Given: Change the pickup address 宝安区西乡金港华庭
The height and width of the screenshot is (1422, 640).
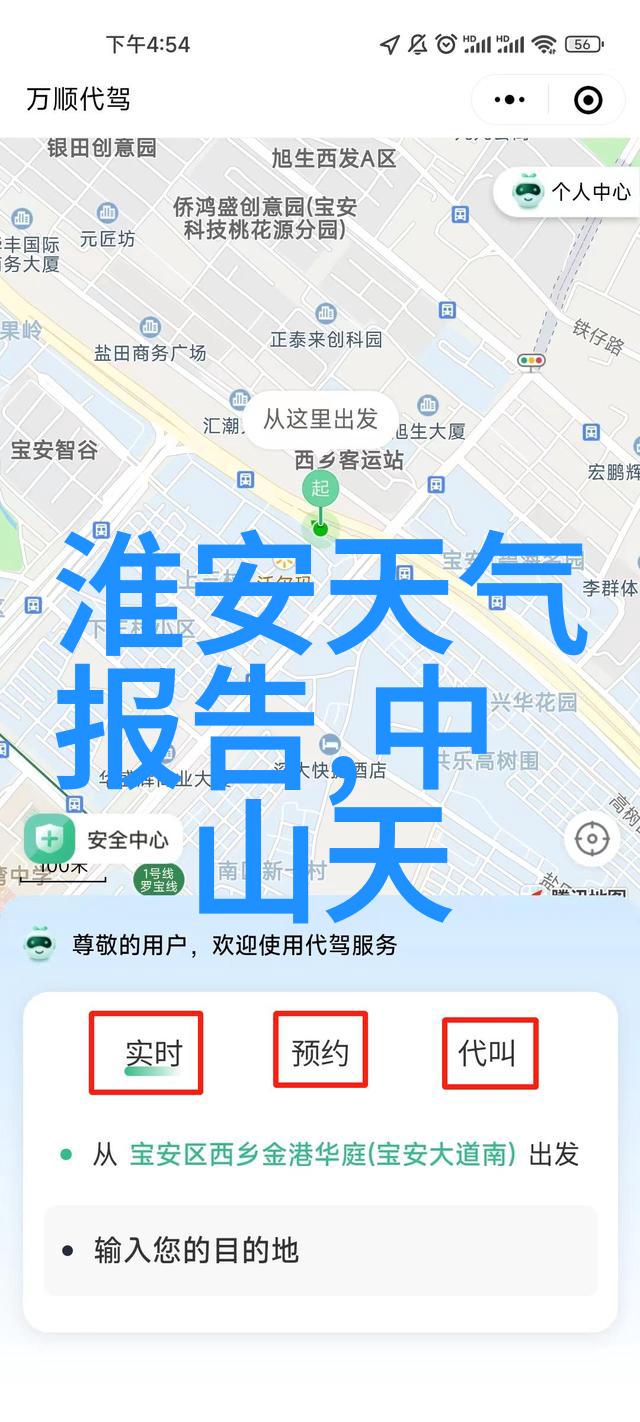Looking at the screenshot, I should [322, 1155].
